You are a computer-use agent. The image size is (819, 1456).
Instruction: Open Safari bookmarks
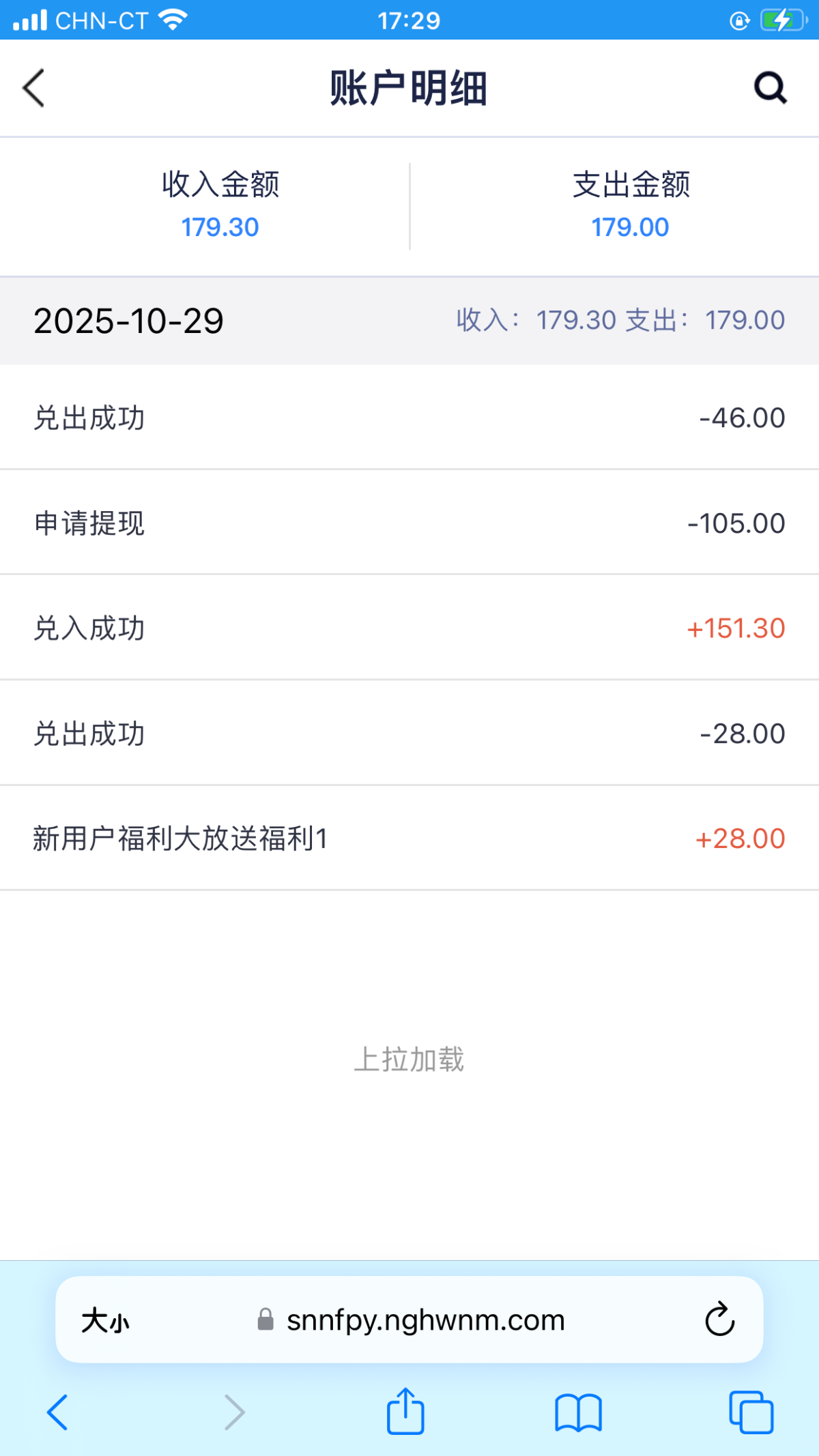click(578, 1412)
